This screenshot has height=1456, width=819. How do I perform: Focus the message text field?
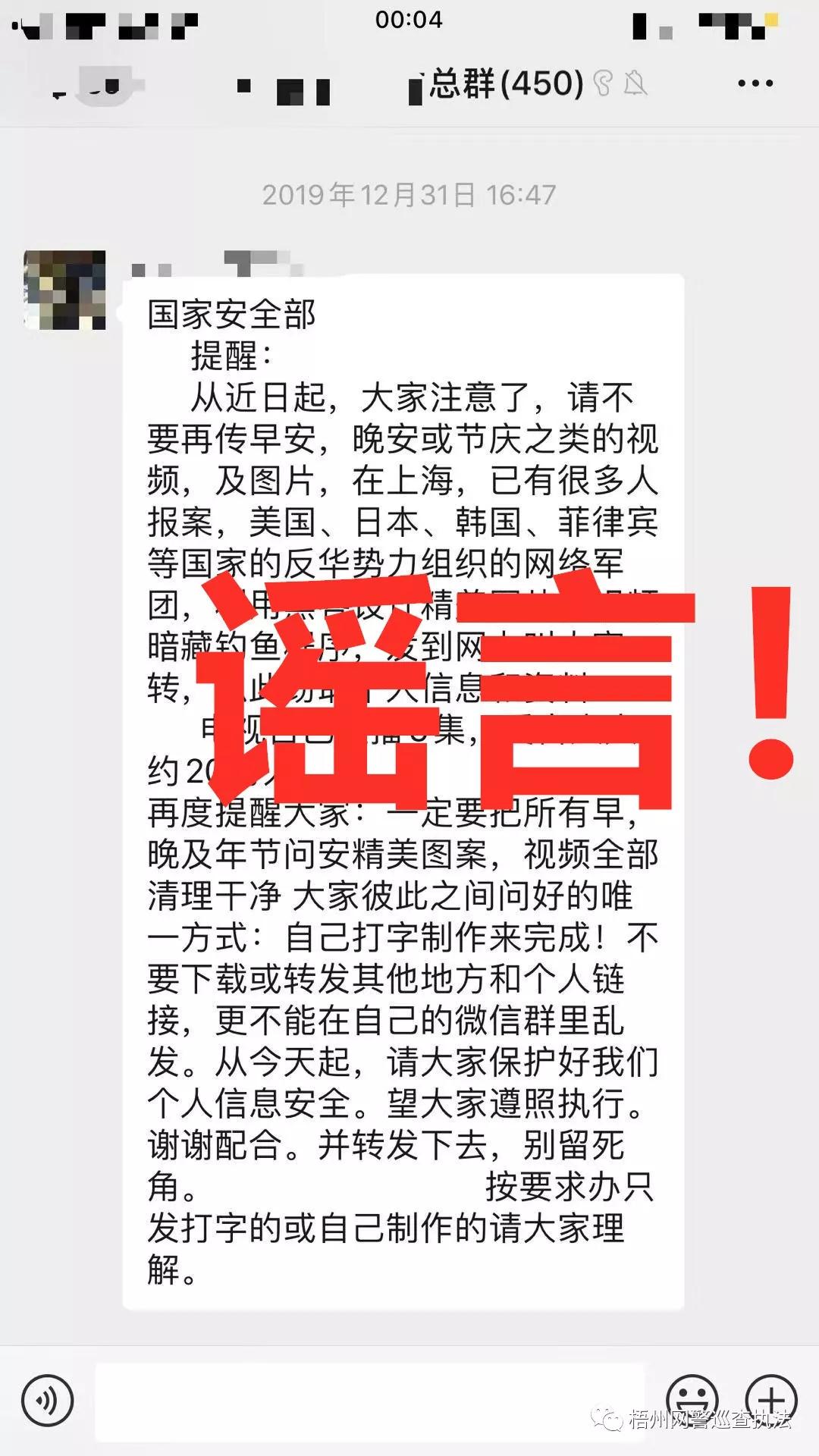pyautogui.click(x=370, y=1401)
